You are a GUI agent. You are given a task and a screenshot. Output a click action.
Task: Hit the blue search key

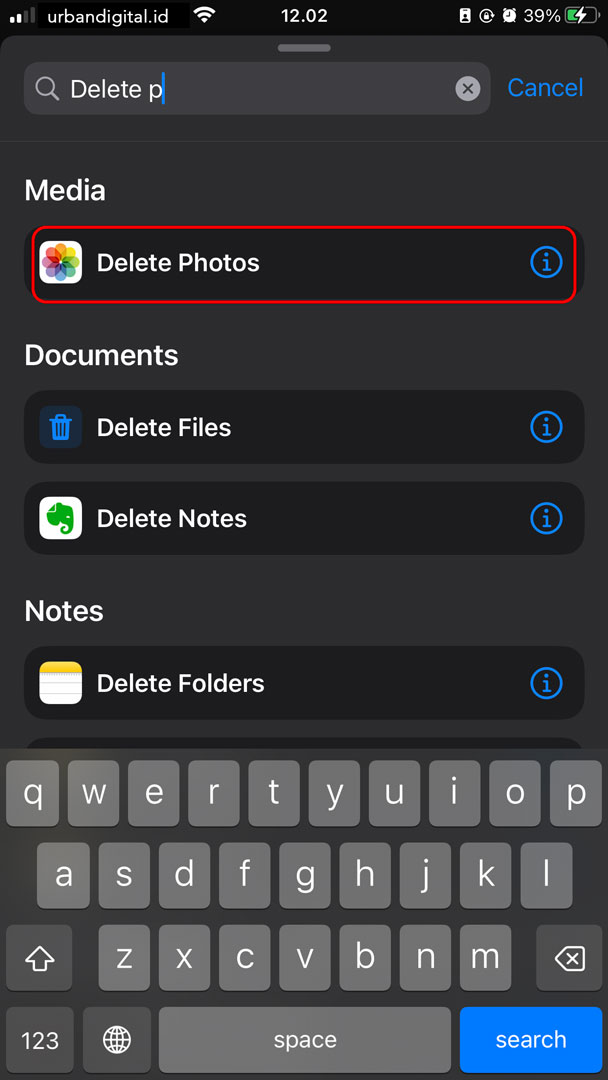tap(530, 1040)
